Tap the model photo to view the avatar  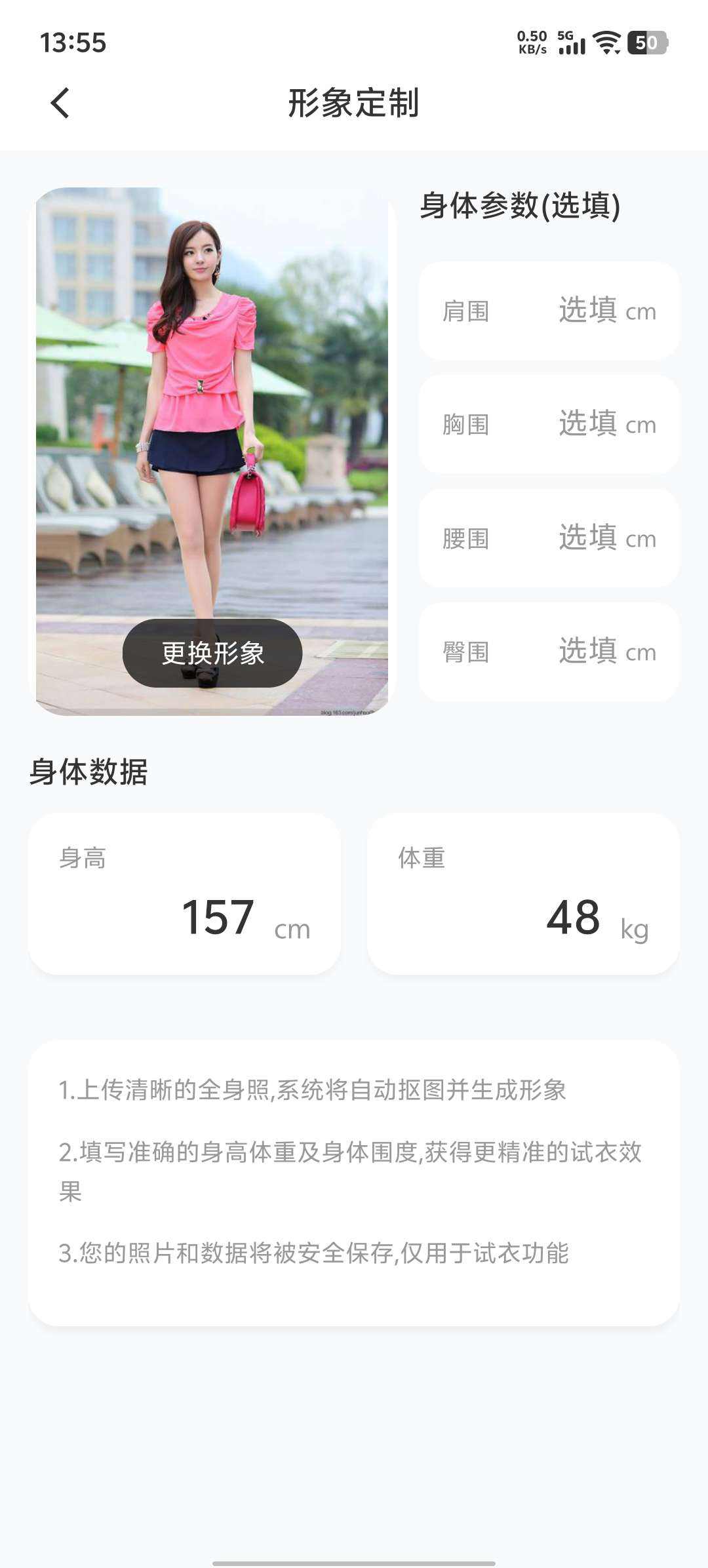(x=213, y=393)
